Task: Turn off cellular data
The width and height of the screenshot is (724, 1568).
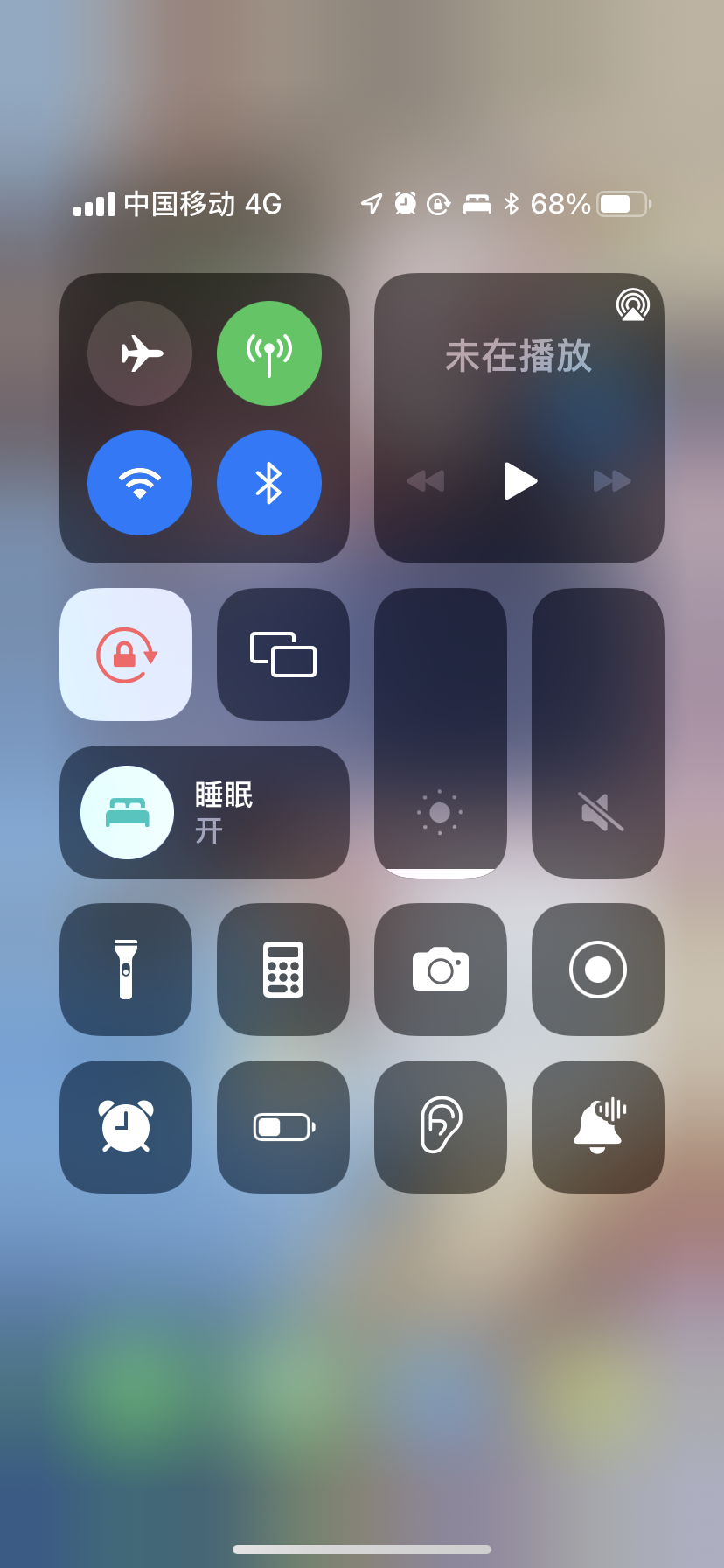Action: 269,353
